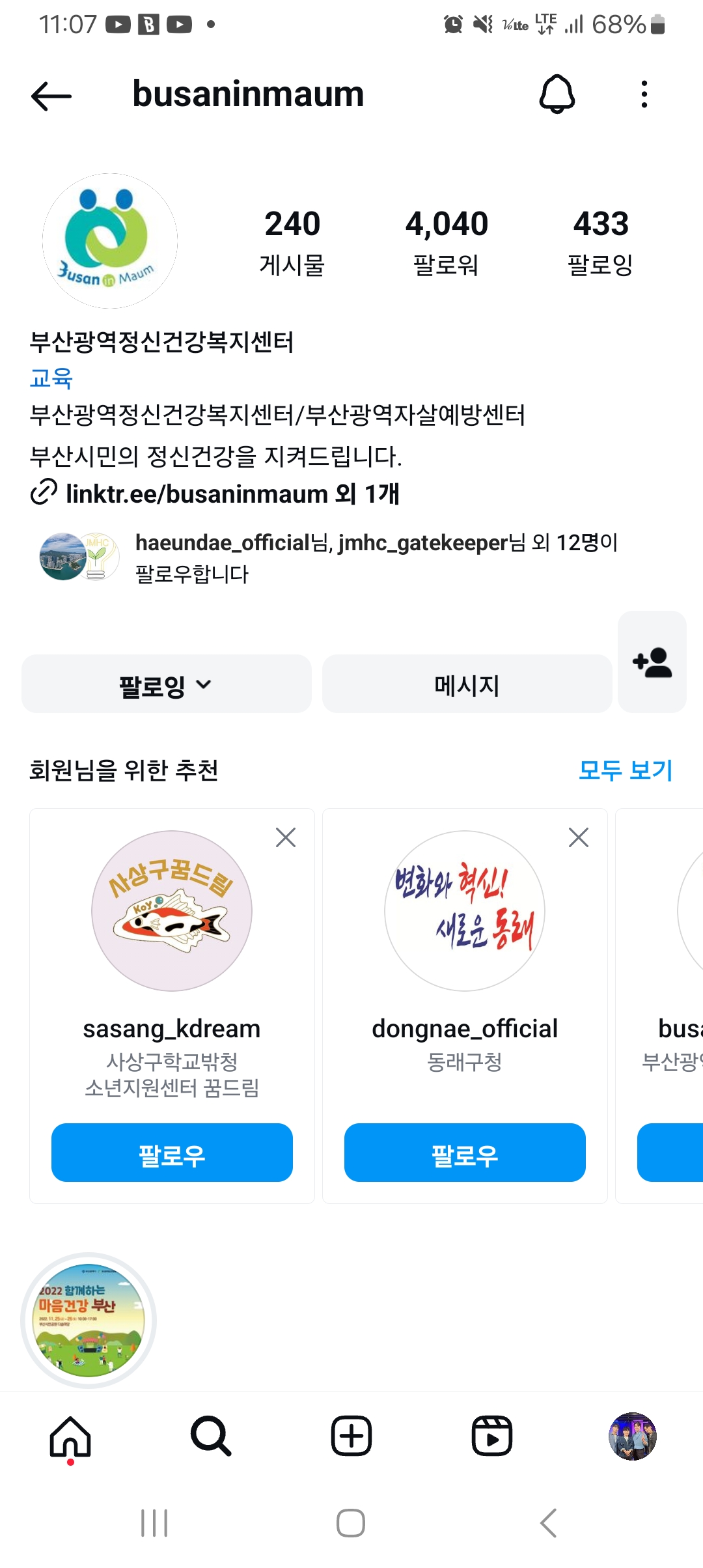Open the 2022 마음건강 부산 story highlight
The width and height of the screenshot is (703, 1568).
(89, 1320)
